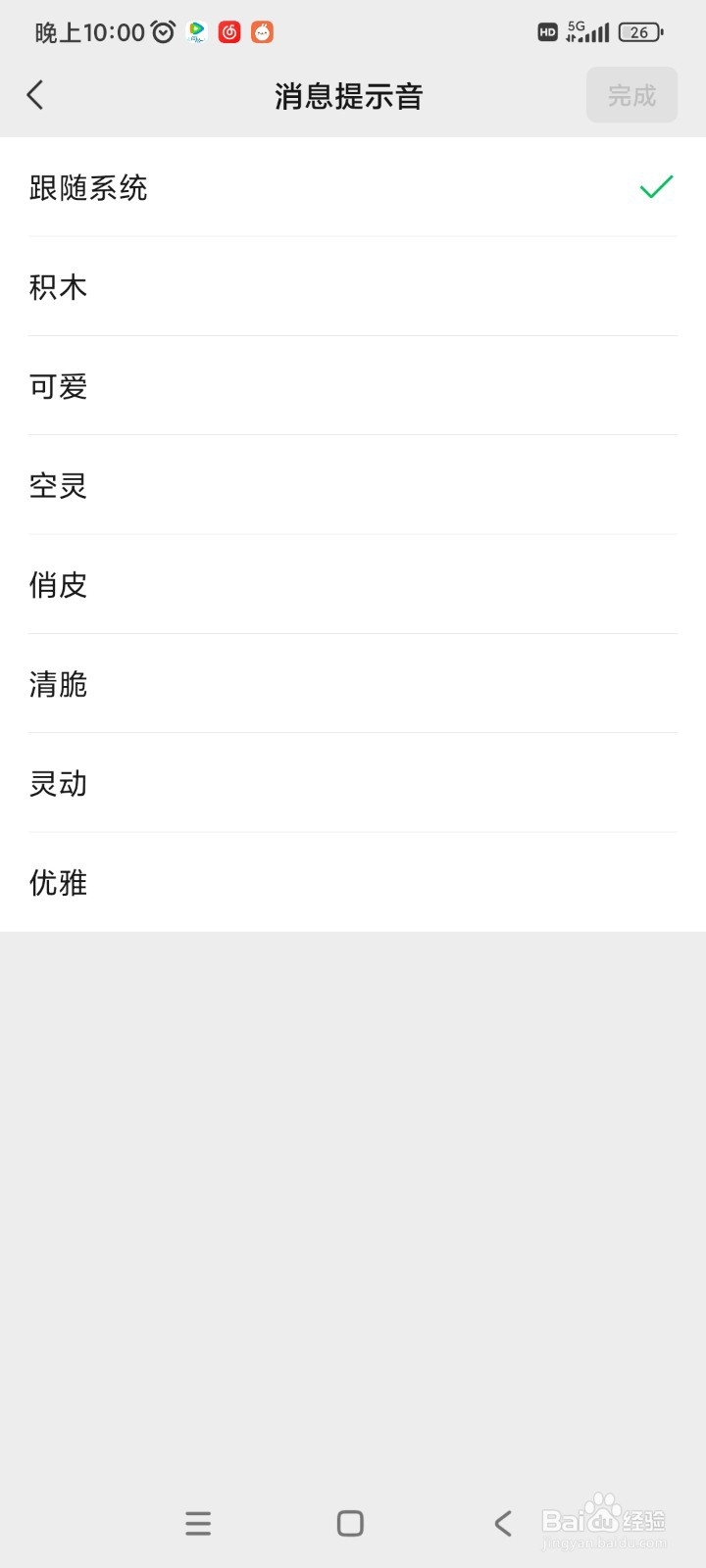Image resolution: width=706 pixels, height=1568 pixels.
Task: Open recent apps from the navigation bar
Action: 198,1523
